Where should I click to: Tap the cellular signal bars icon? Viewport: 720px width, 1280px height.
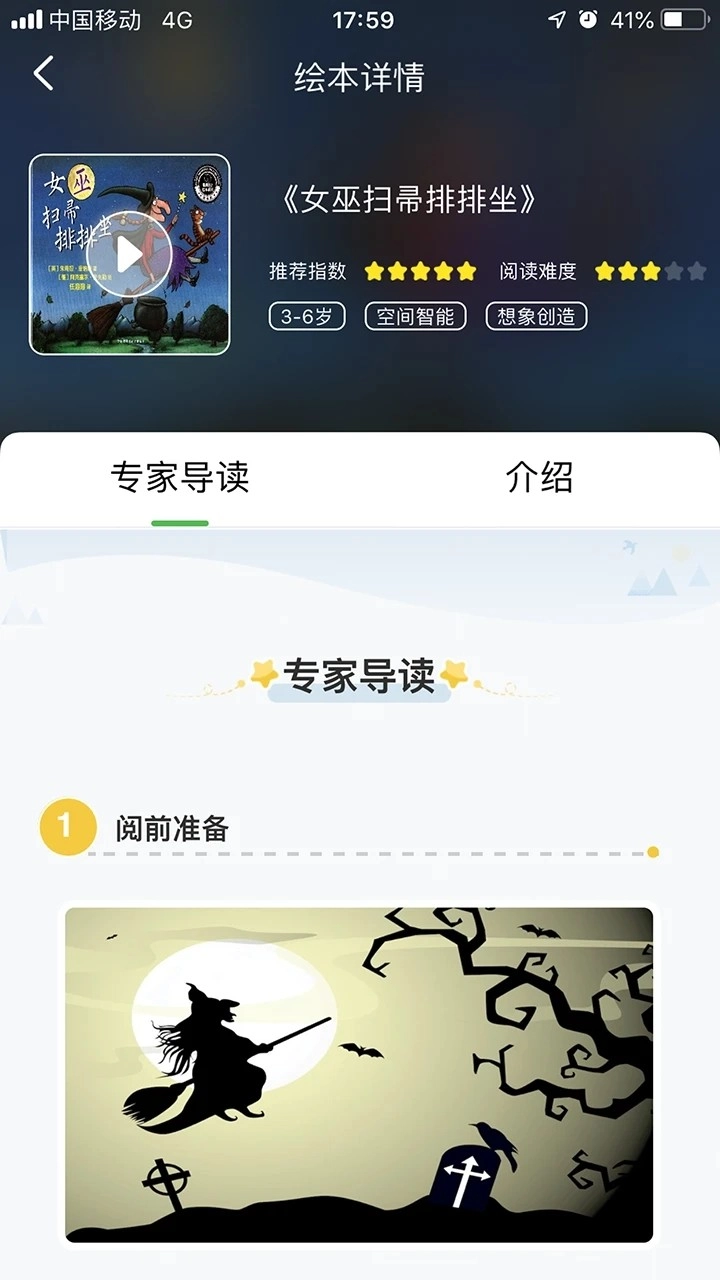(26, 17)
